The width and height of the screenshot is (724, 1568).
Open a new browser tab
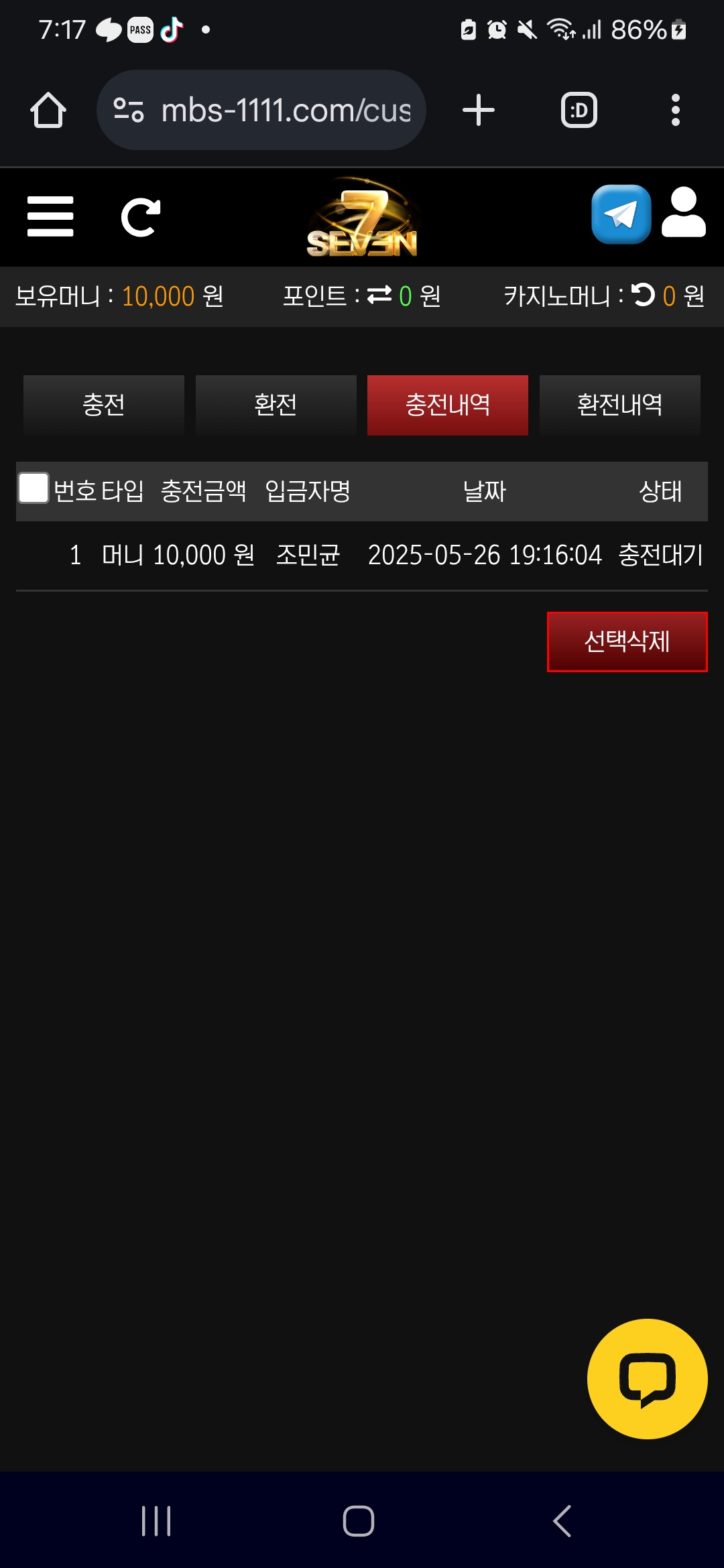[x=479, y=110]
